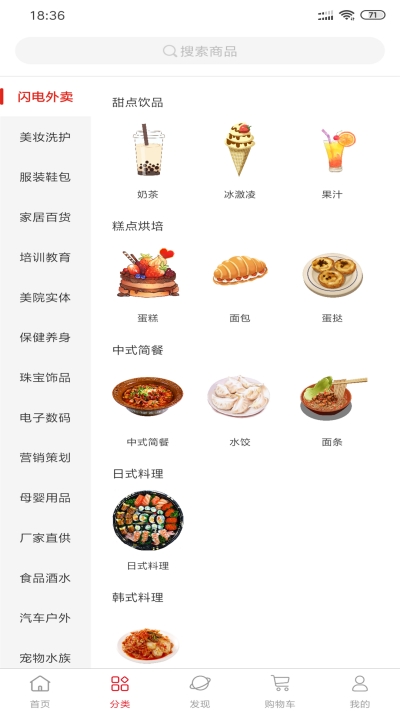Tap the 果汁 tile
Viewport: 400px width, 711px height.
(332, 160)
